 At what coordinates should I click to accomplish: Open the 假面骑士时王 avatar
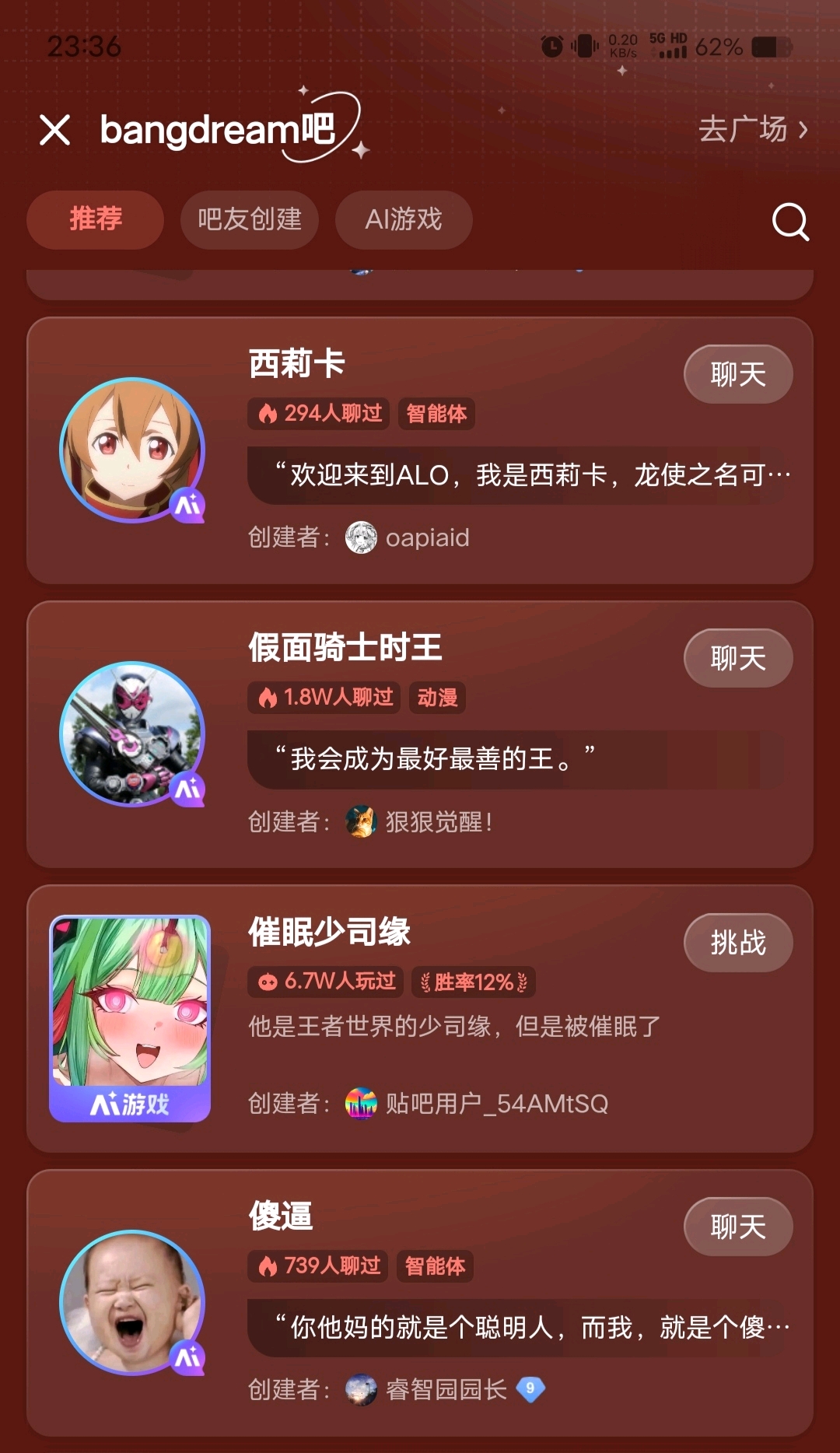point(132,734)
